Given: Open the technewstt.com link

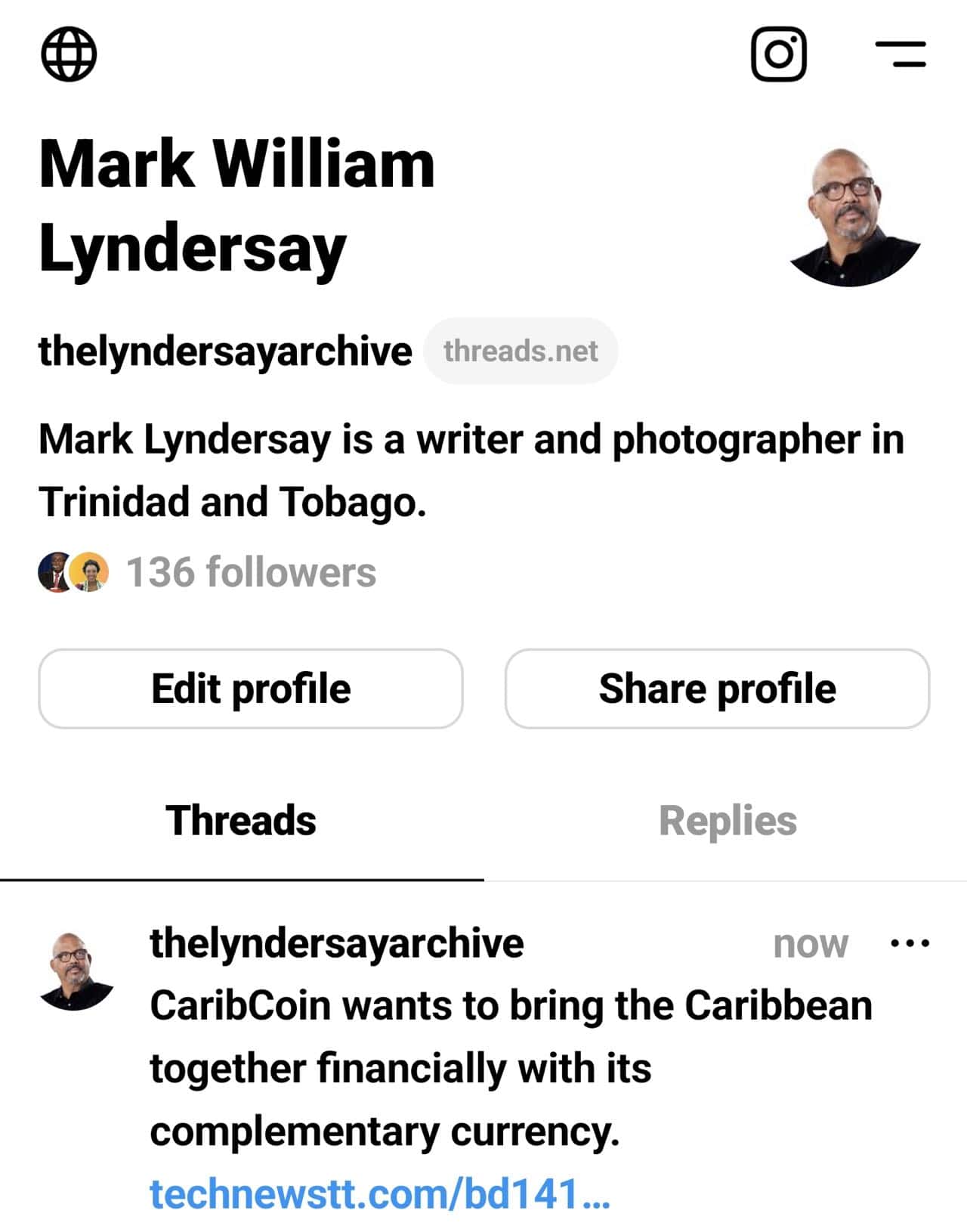Looking at the screenshot, I should pyautogui.click(x=379, y=1194).
